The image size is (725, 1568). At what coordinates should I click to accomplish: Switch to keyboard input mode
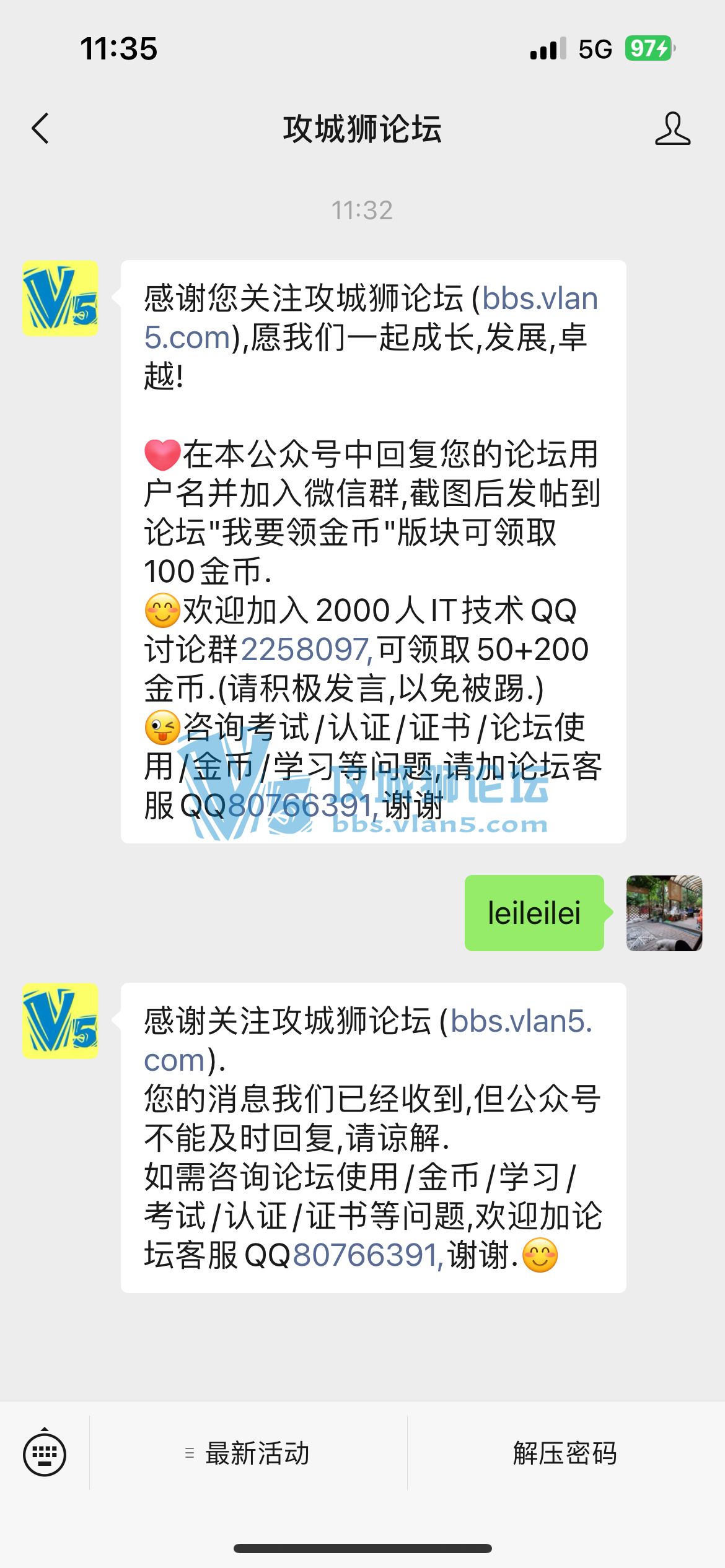(x=45, y=1453)
